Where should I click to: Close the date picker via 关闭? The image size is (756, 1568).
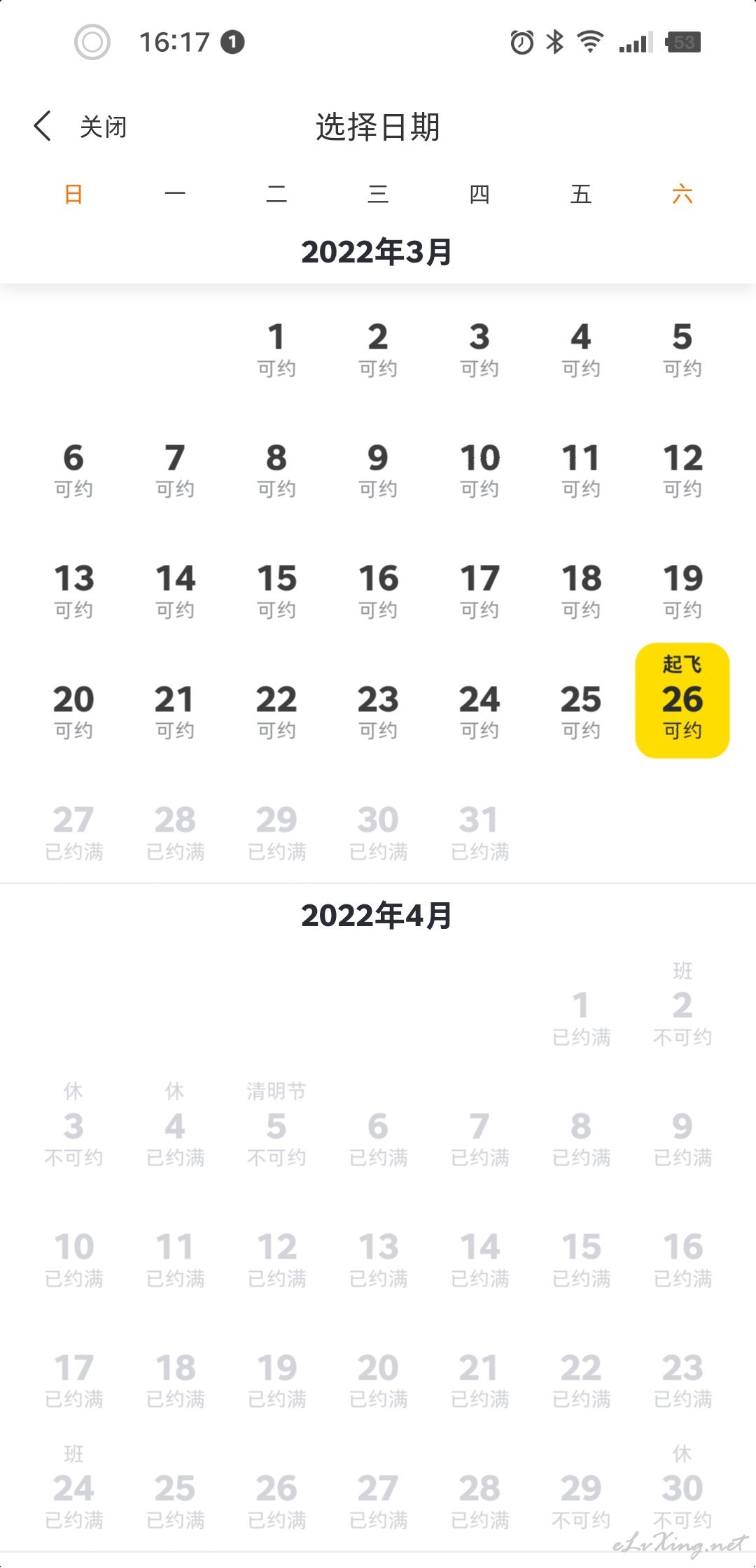click(x=103, y=127)
